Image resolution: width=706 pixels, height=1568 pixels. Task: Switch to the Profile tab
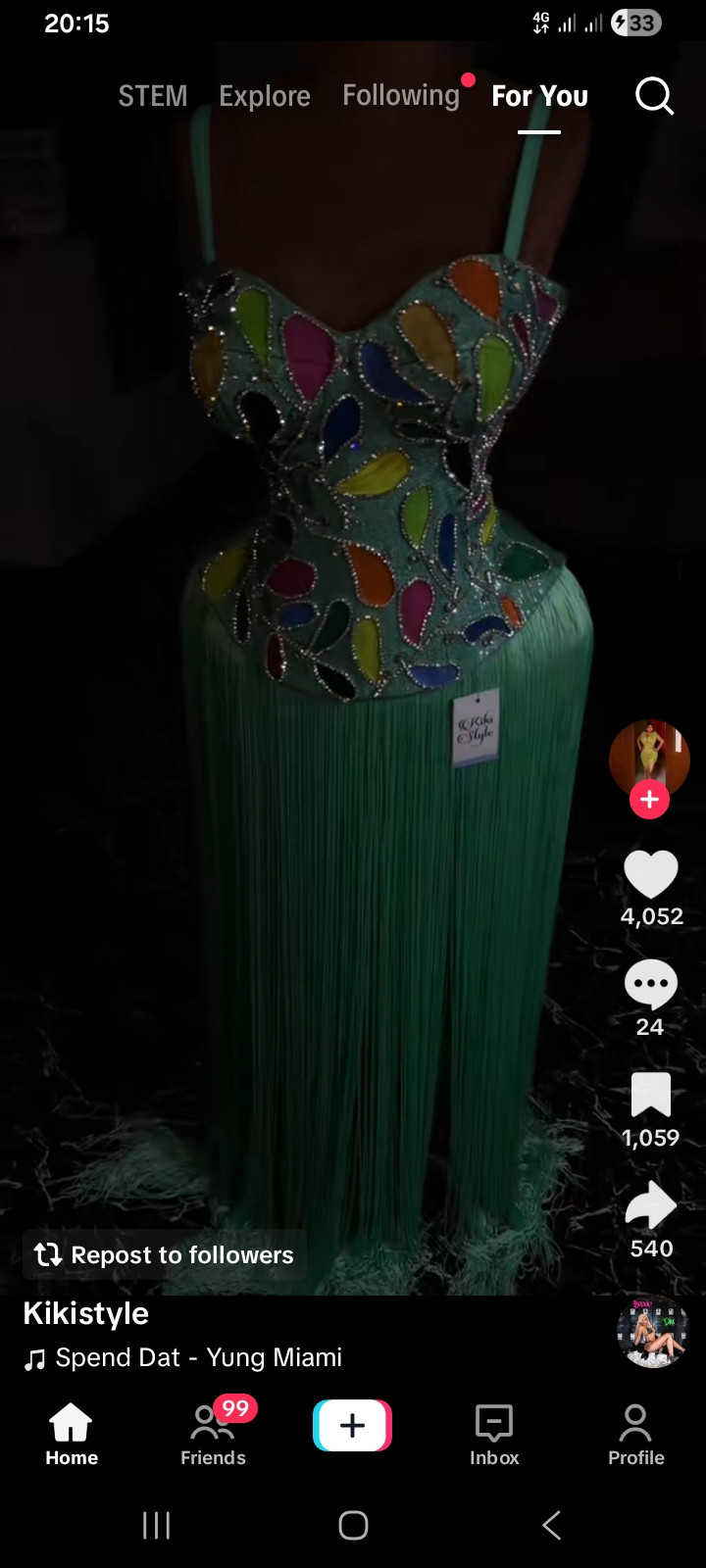635,1435
